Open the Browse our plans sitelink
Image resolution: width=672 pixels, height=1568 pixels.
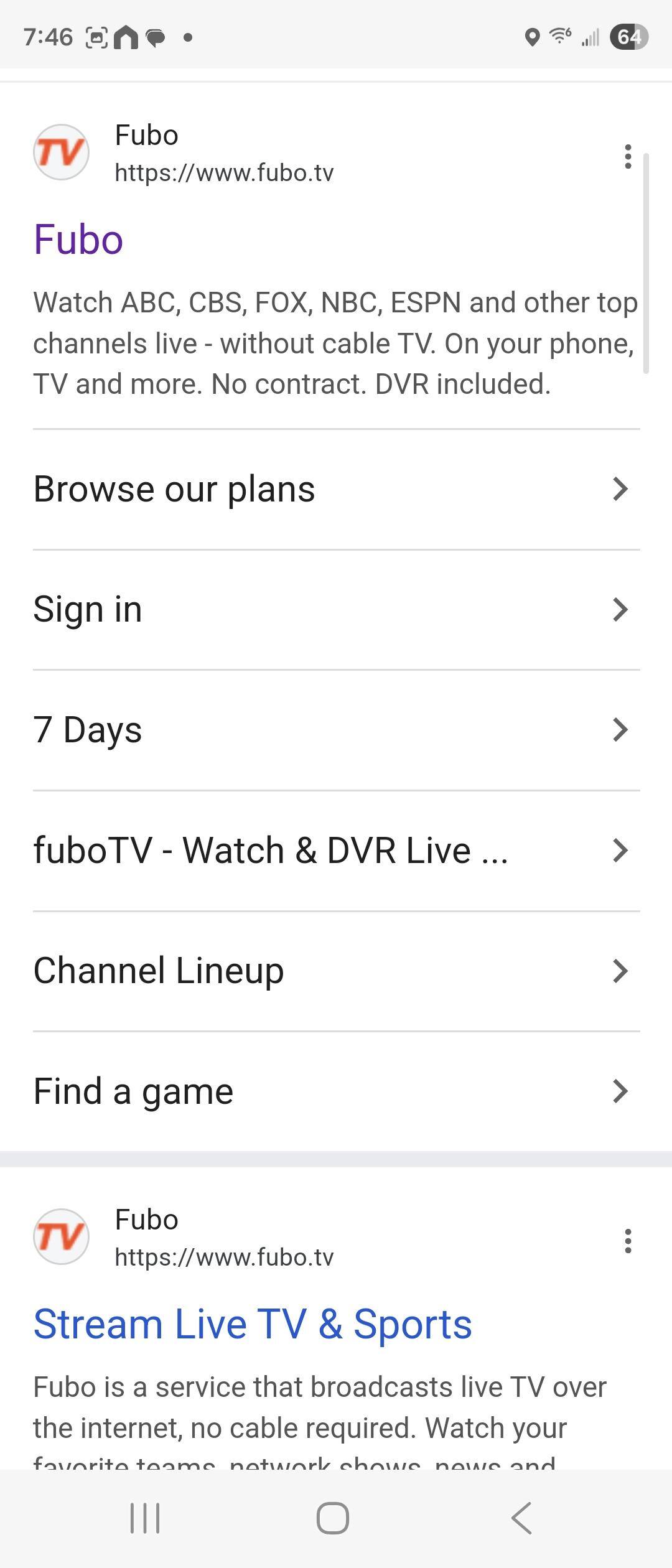click(x=336, y=489)
